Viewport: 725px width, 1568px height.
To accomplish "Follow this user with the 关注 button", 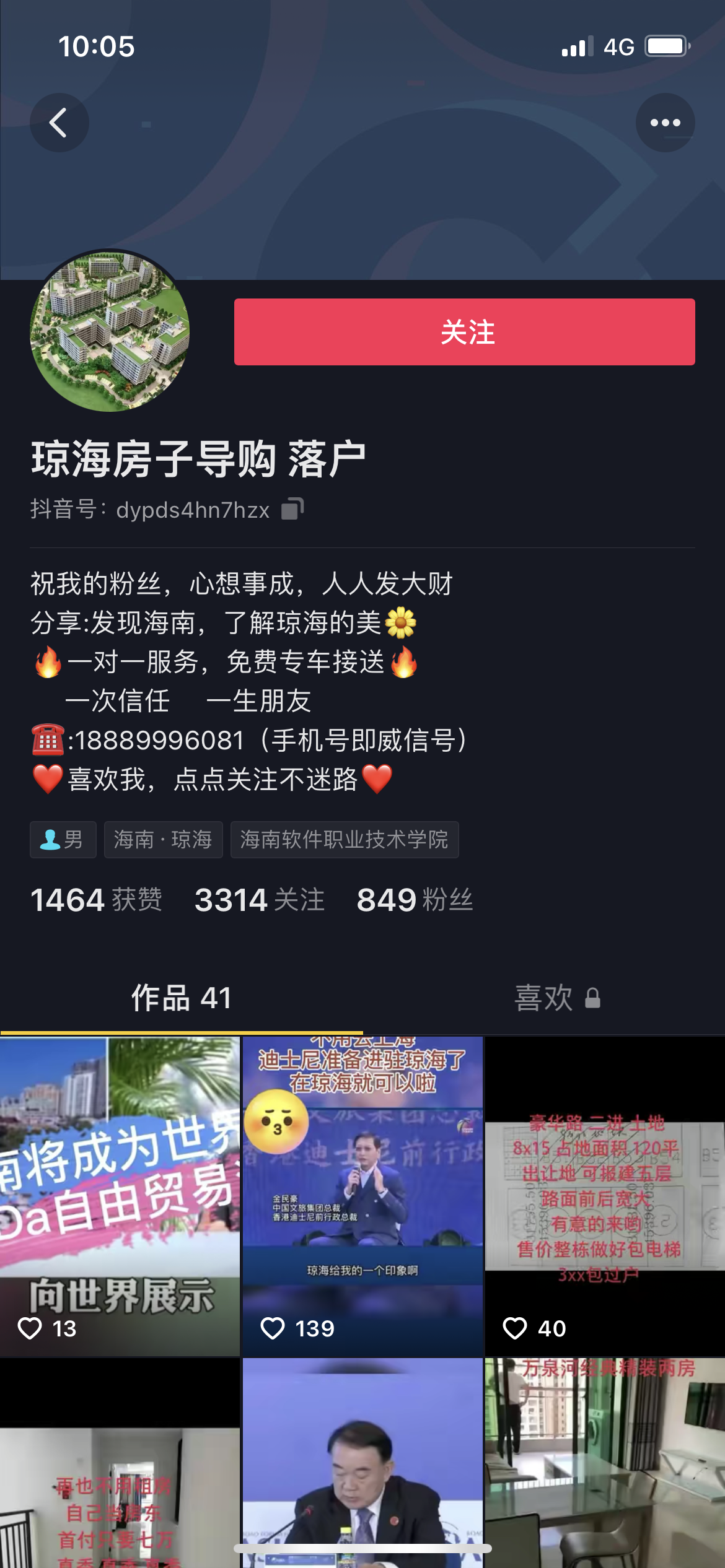I will (x=464, y=332).
